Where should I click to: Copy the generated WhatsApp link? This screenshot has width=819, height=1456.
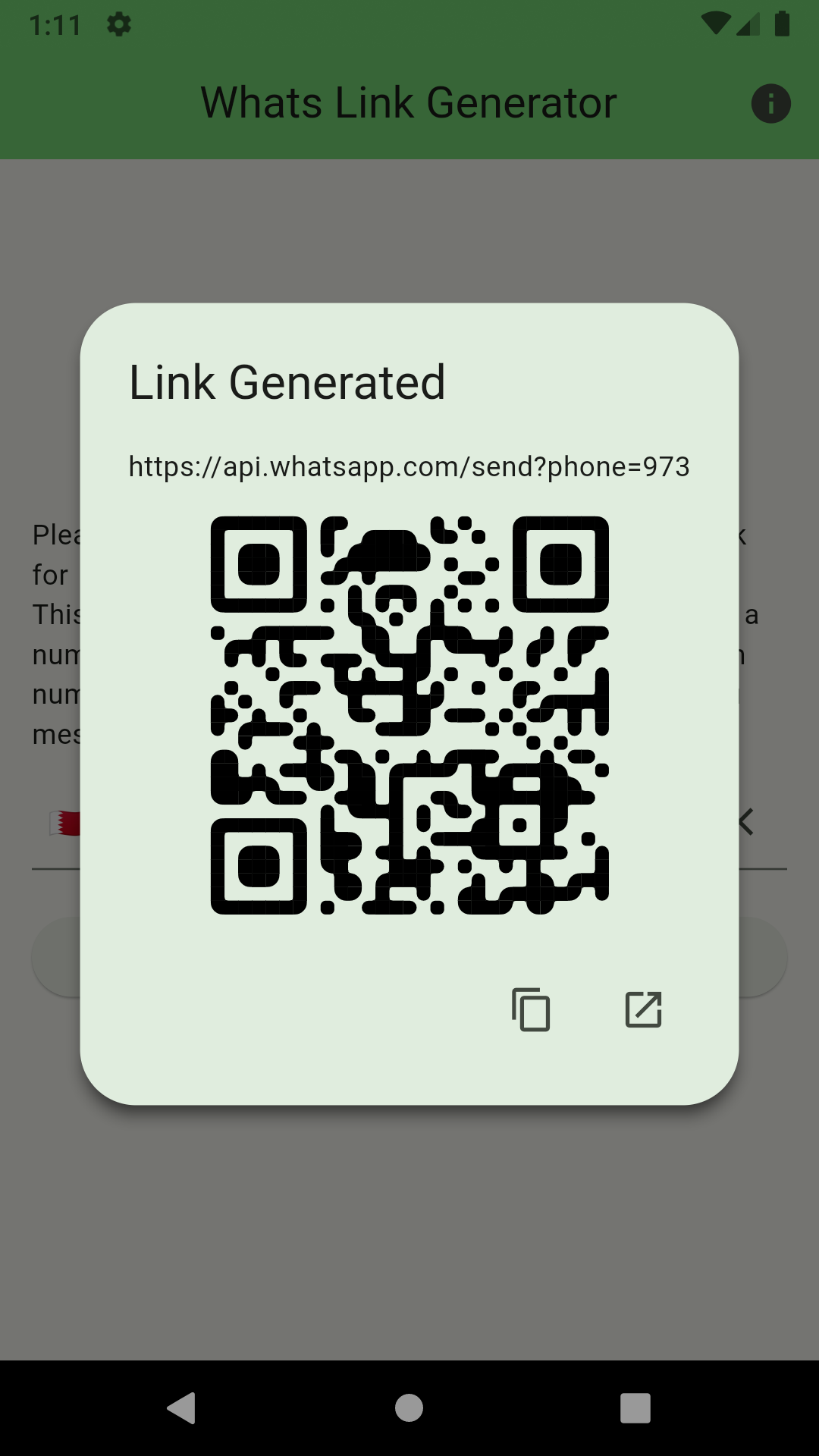click(x=531, y=1009)
